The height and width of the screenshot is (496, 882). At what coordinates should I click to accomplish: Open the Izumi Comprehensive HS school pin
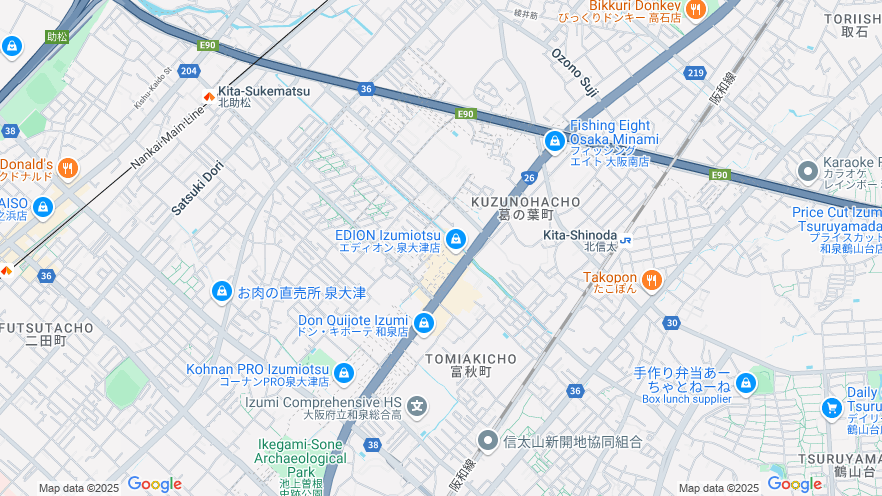[x=417, y=407]
